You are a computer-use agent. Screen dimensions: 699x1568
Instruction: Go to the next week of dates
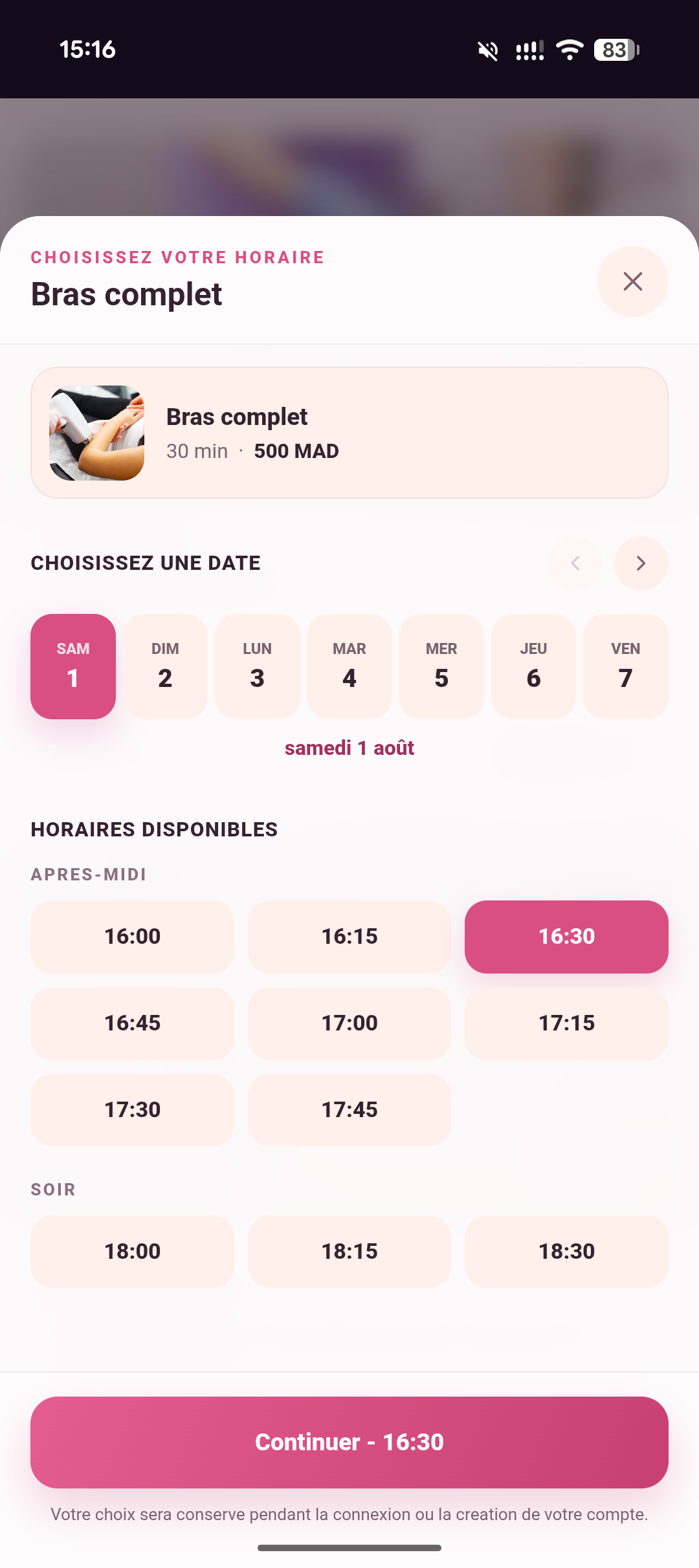click(x=641, y=563)
